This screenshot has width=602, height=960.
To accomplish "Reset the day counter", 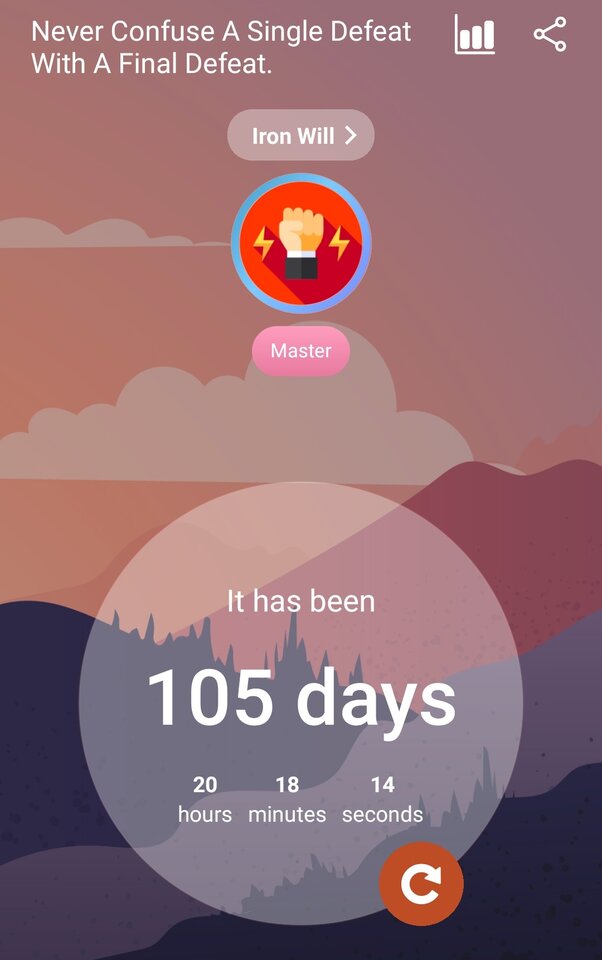I will (x=421, y=883).
